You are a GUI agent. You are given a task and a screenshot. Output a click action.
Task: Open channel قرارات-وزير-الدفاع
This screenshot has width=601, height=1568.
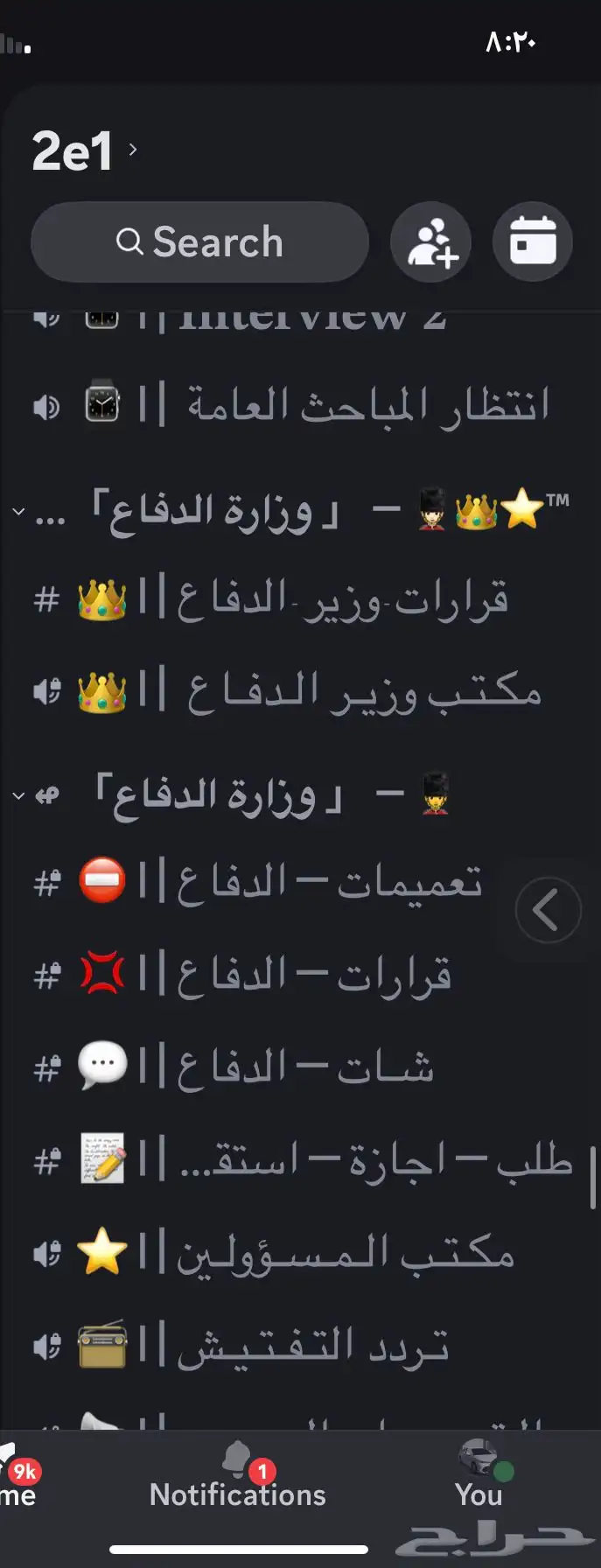click(x=297, y=601)
